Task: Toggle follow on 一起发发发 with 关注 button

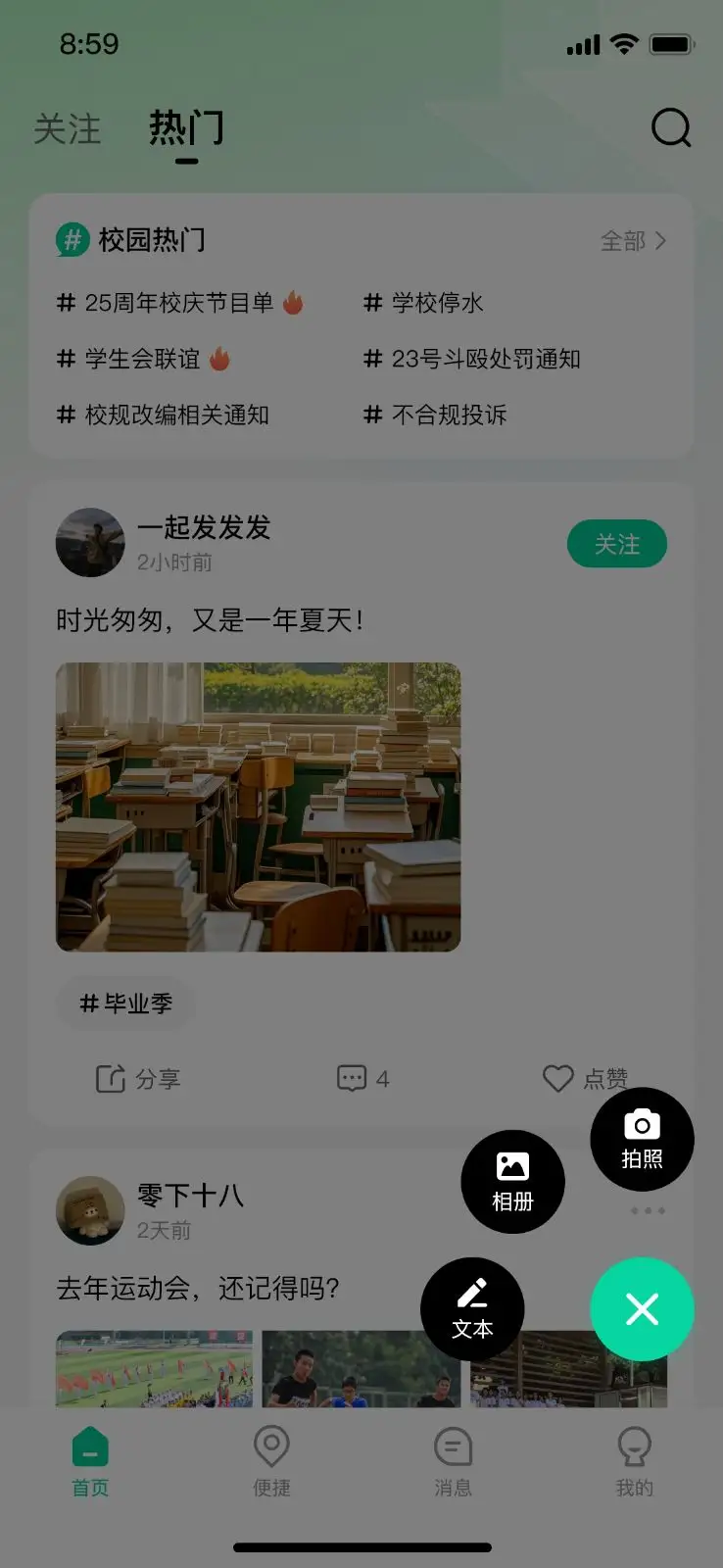Action: click(616, 543)
